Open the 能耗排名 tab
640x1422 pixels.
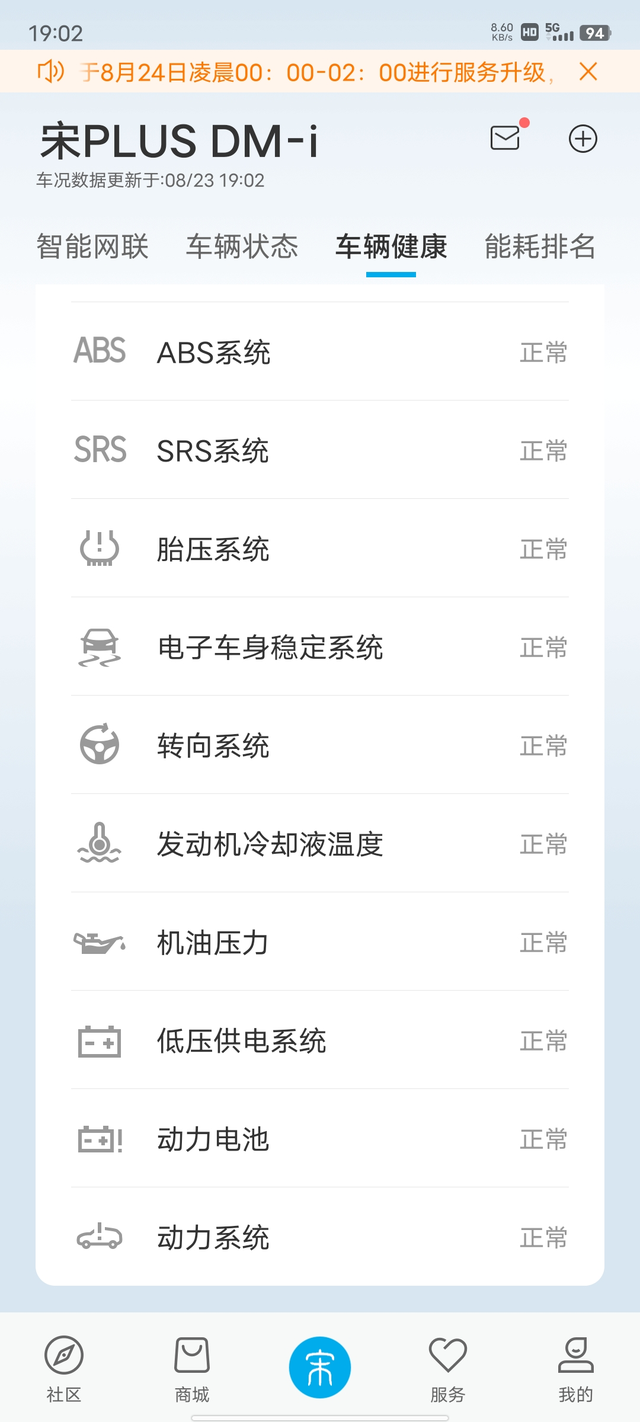tap(540, 246)
